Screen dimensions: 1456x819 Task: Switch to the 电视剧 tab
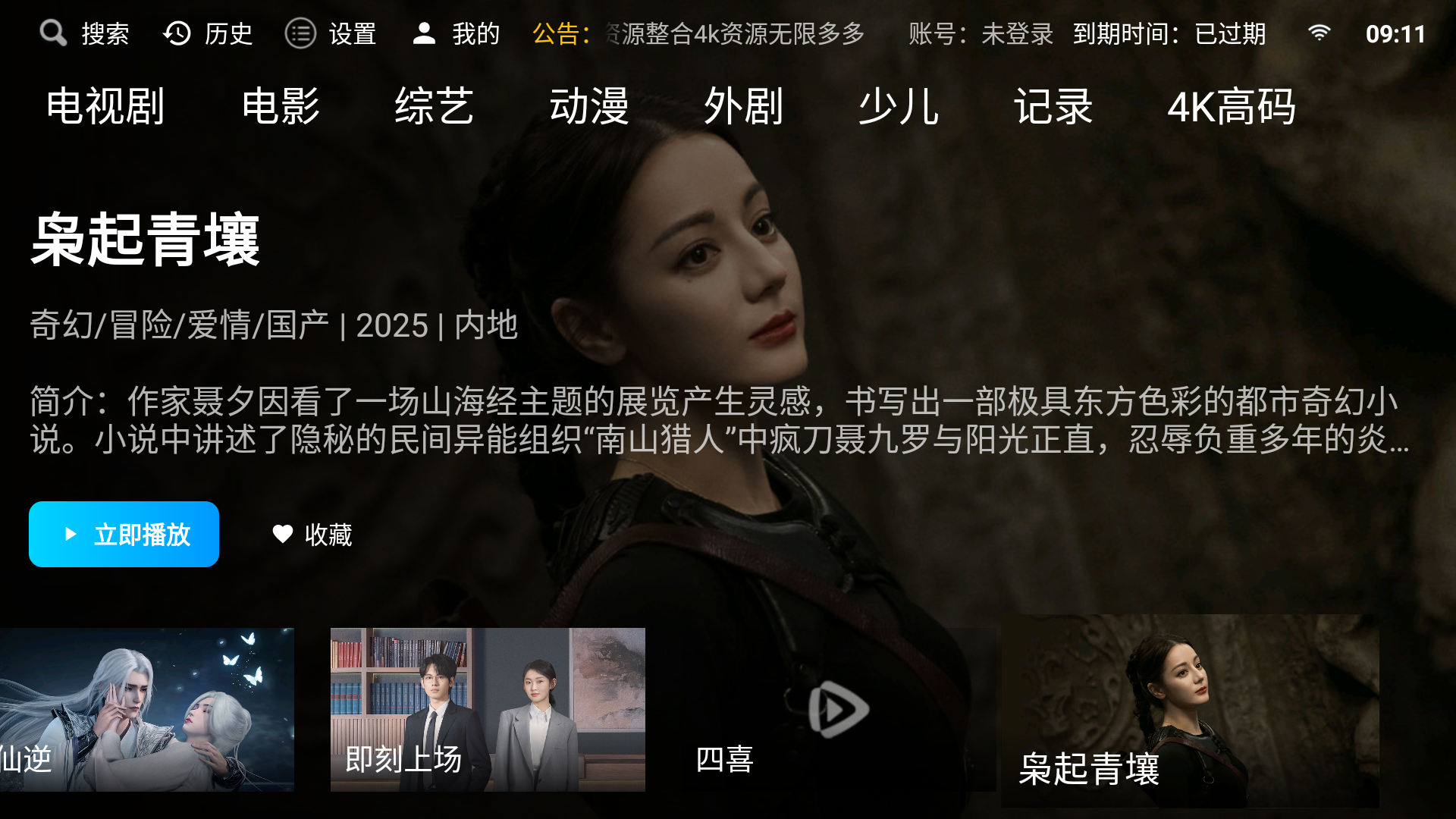coord(105,106)
